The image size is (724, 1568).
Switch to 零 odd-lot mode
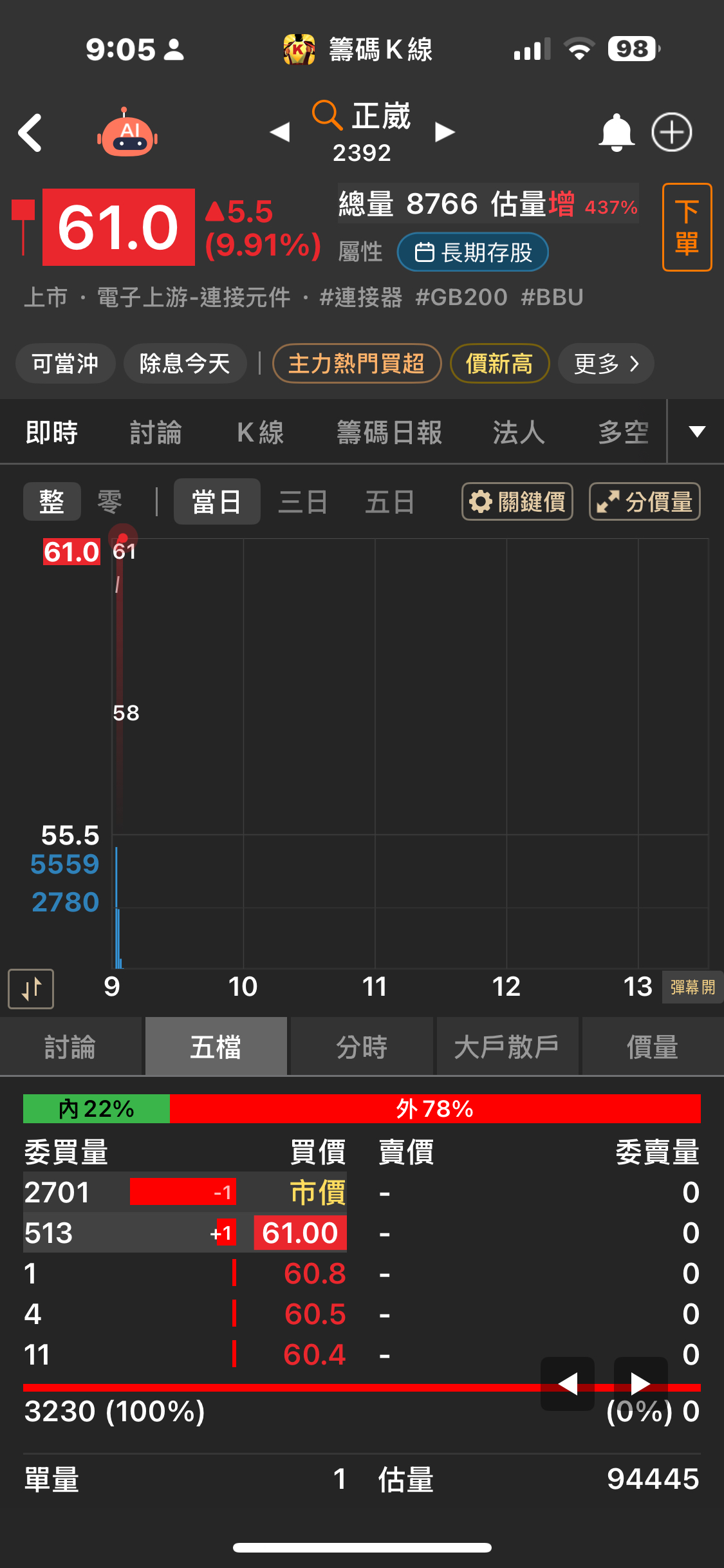tap(109, 502)
